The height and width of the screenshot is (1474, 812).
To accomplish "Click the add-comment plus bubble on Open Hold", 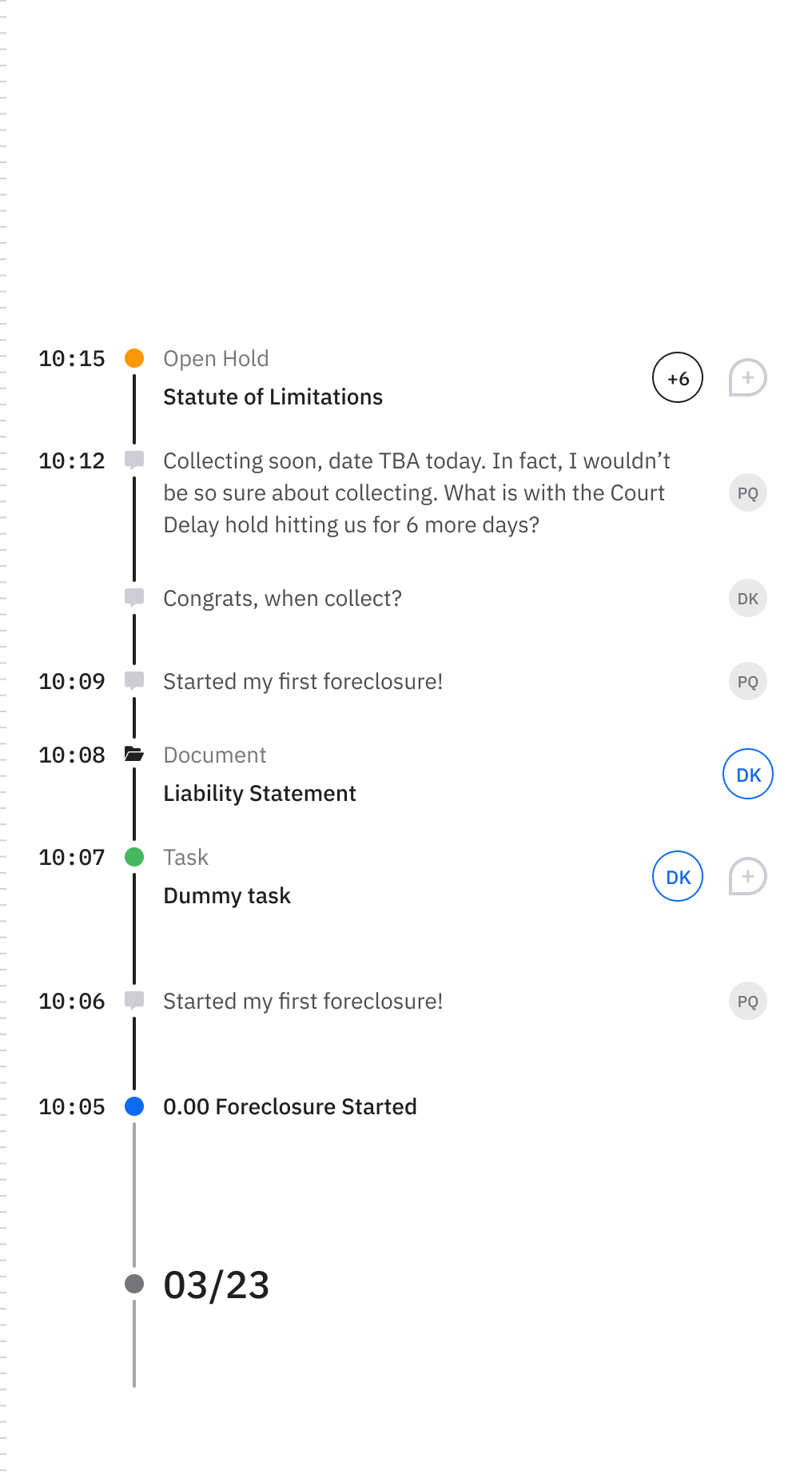I will coord(746,377).
